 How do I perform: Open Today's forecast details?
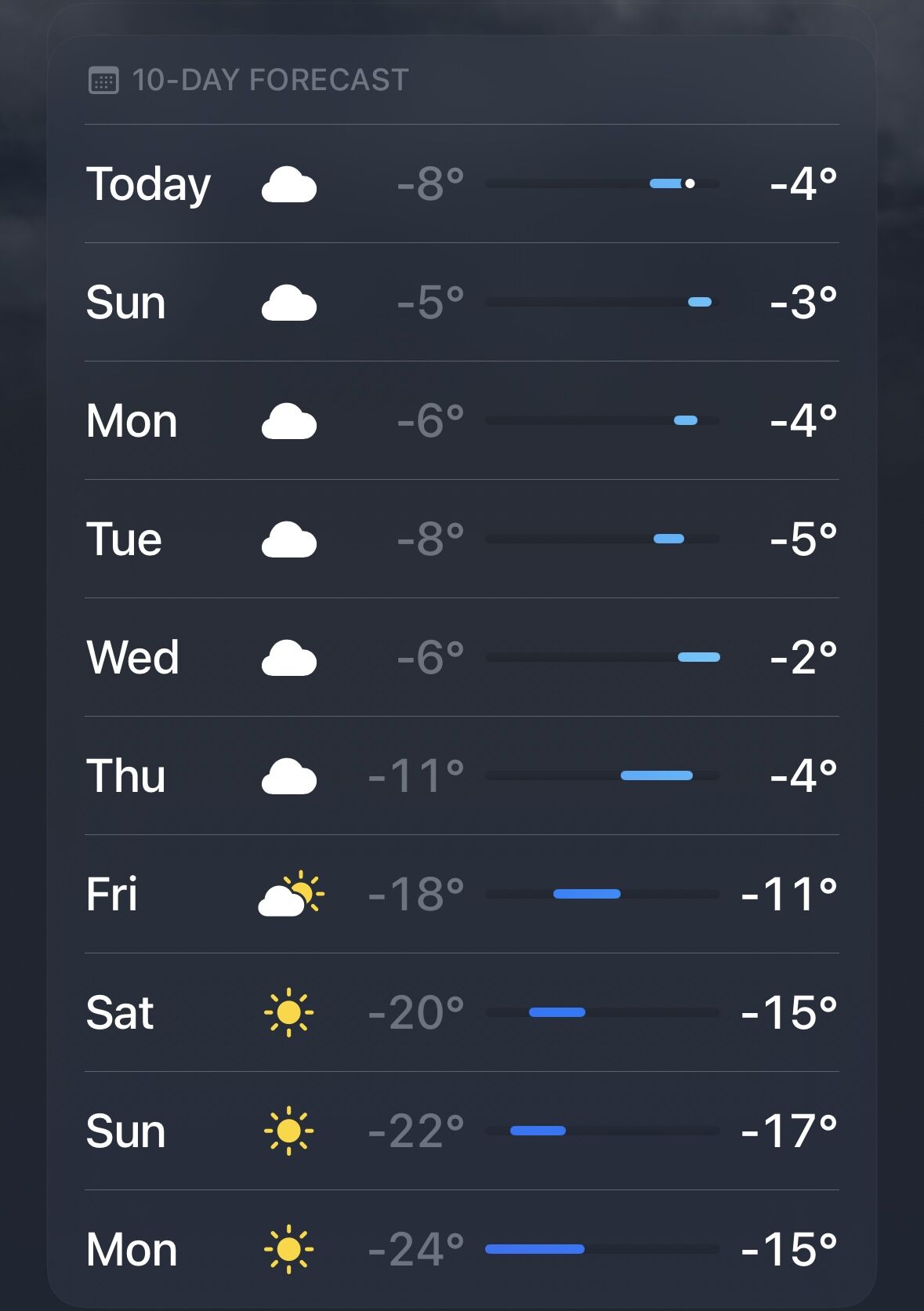[461, 184]
